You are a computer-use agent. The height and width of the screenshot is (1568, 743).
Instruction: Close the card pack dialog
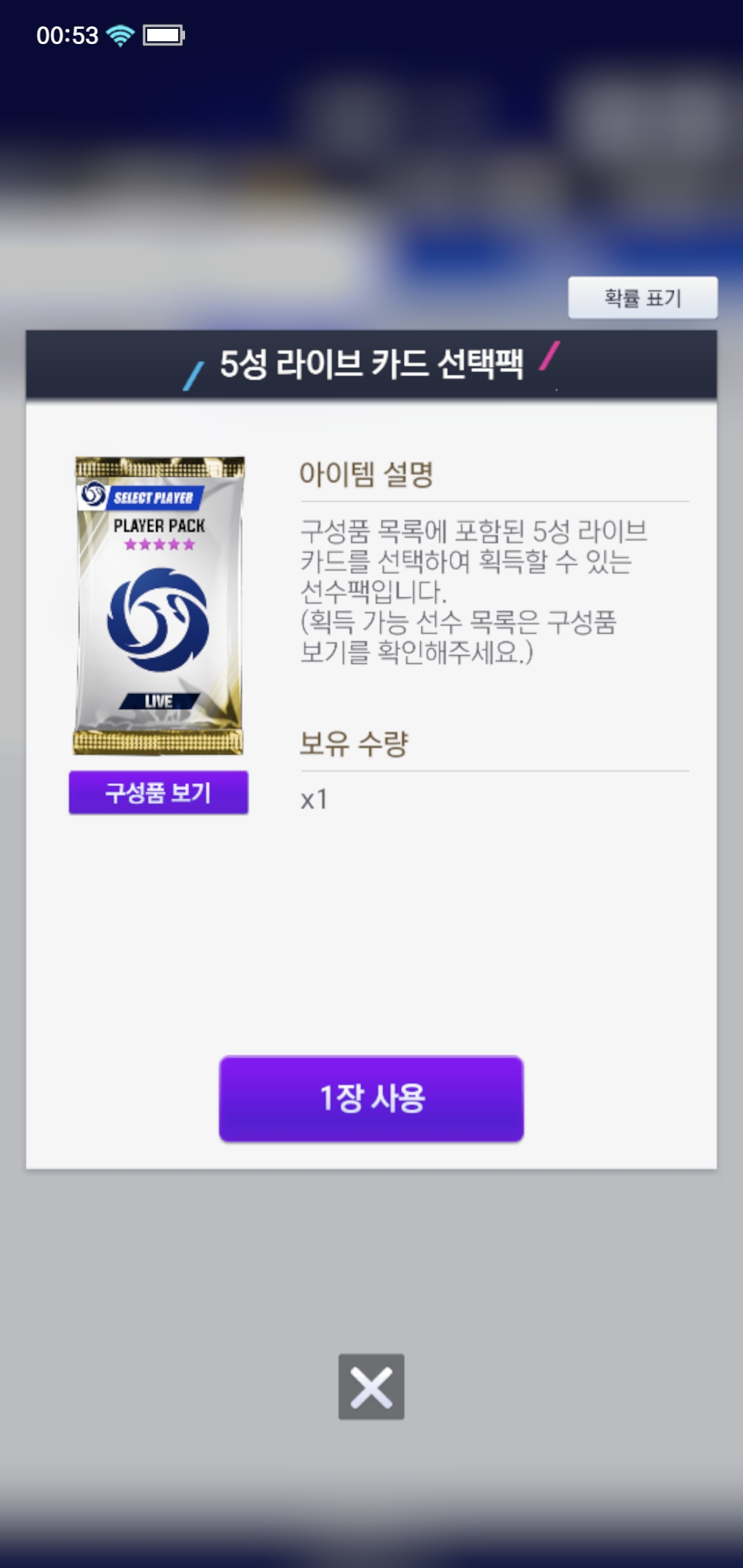tap(371, 1386)
